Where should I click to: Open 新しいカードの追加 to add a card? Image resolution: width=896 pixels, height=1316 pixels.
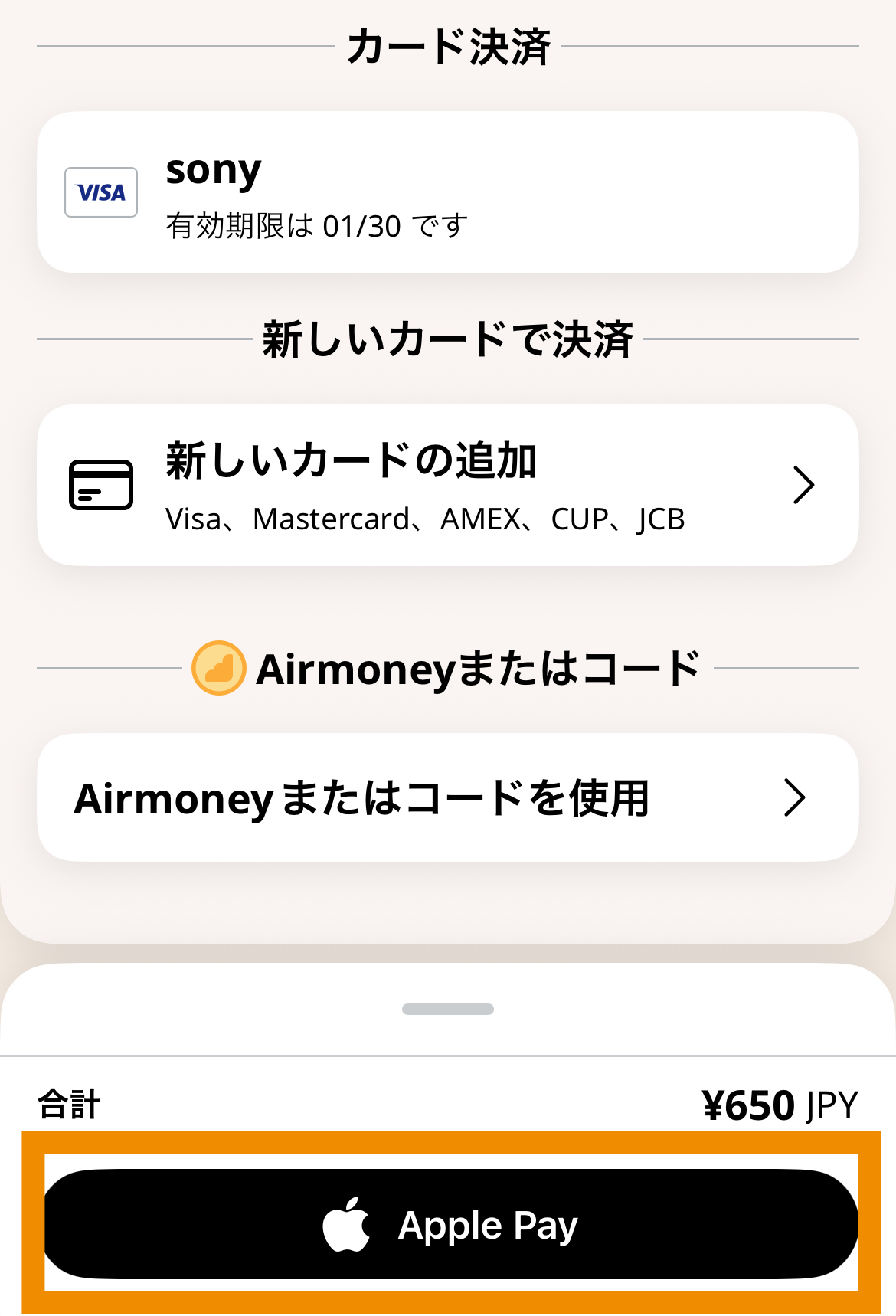pyautogui.click(x=447, y=486)
